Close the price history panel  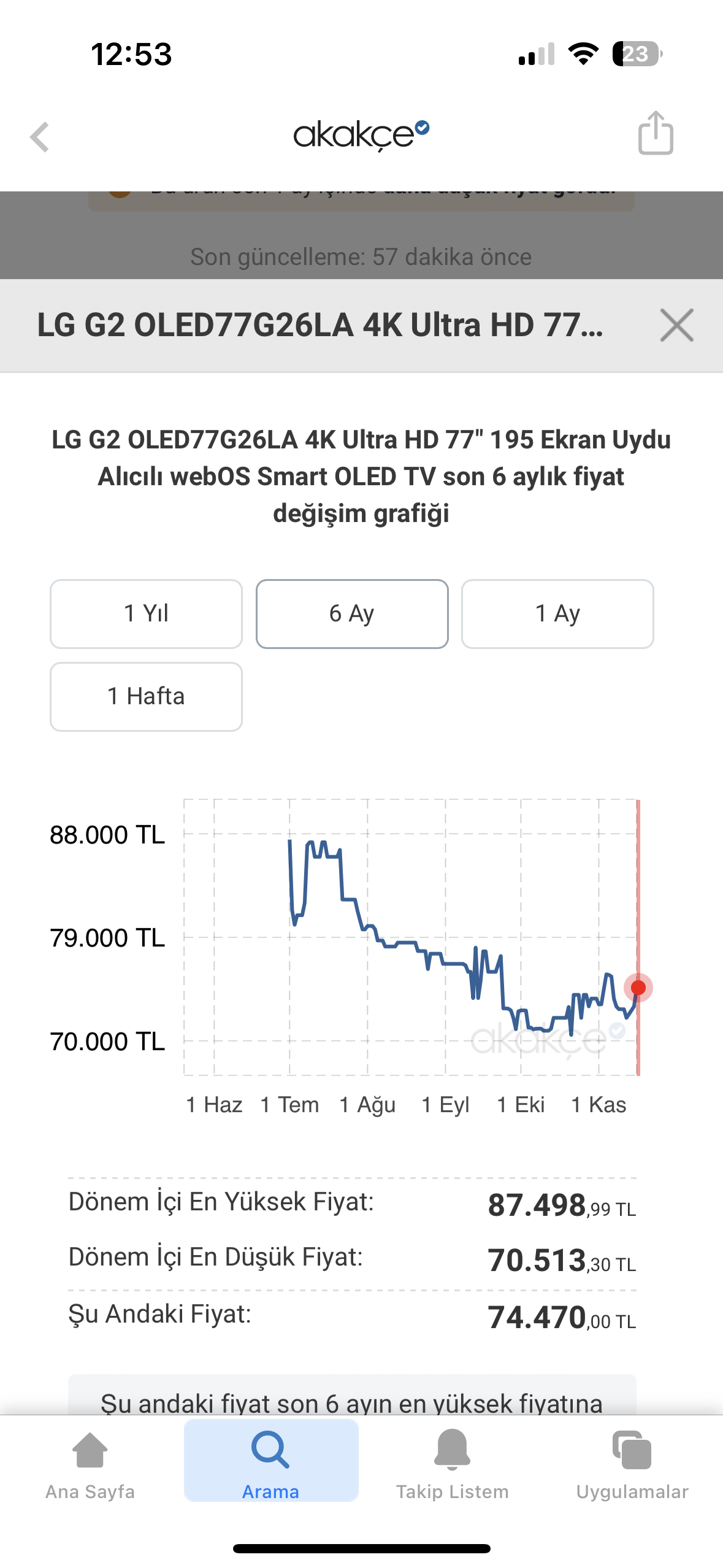676,325
